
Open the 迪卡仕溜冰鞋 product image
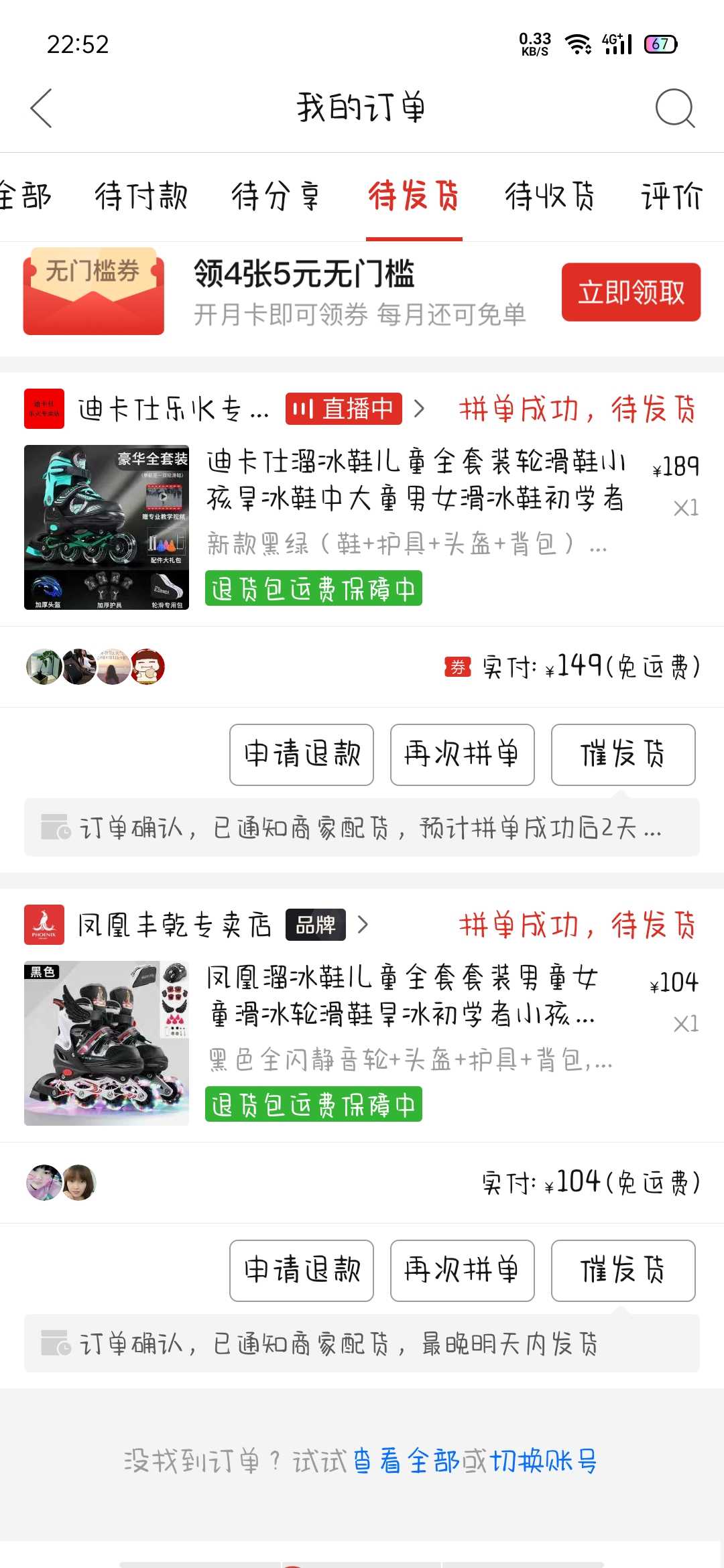107,527
